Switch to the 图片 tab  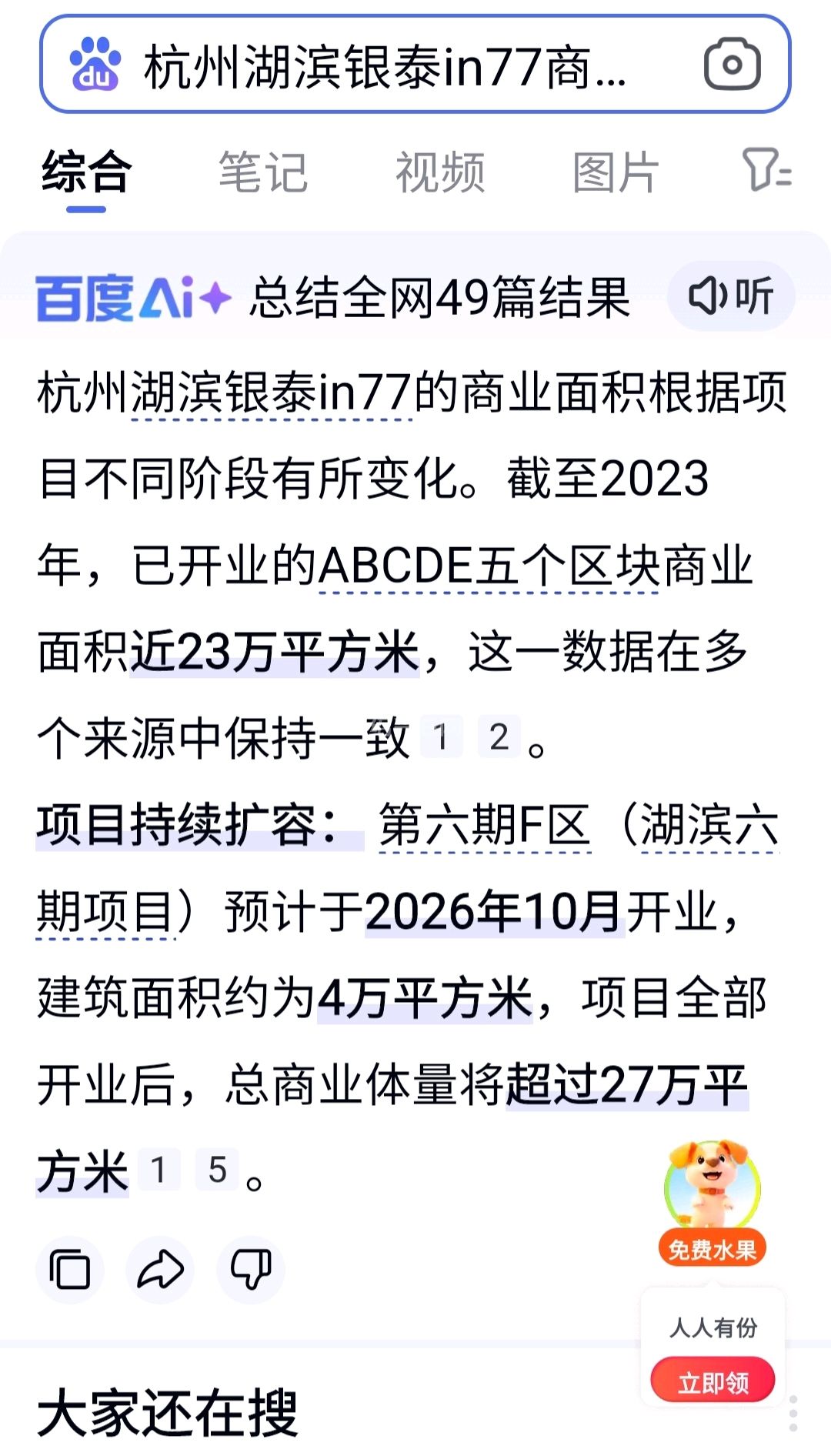click(616, 172)
